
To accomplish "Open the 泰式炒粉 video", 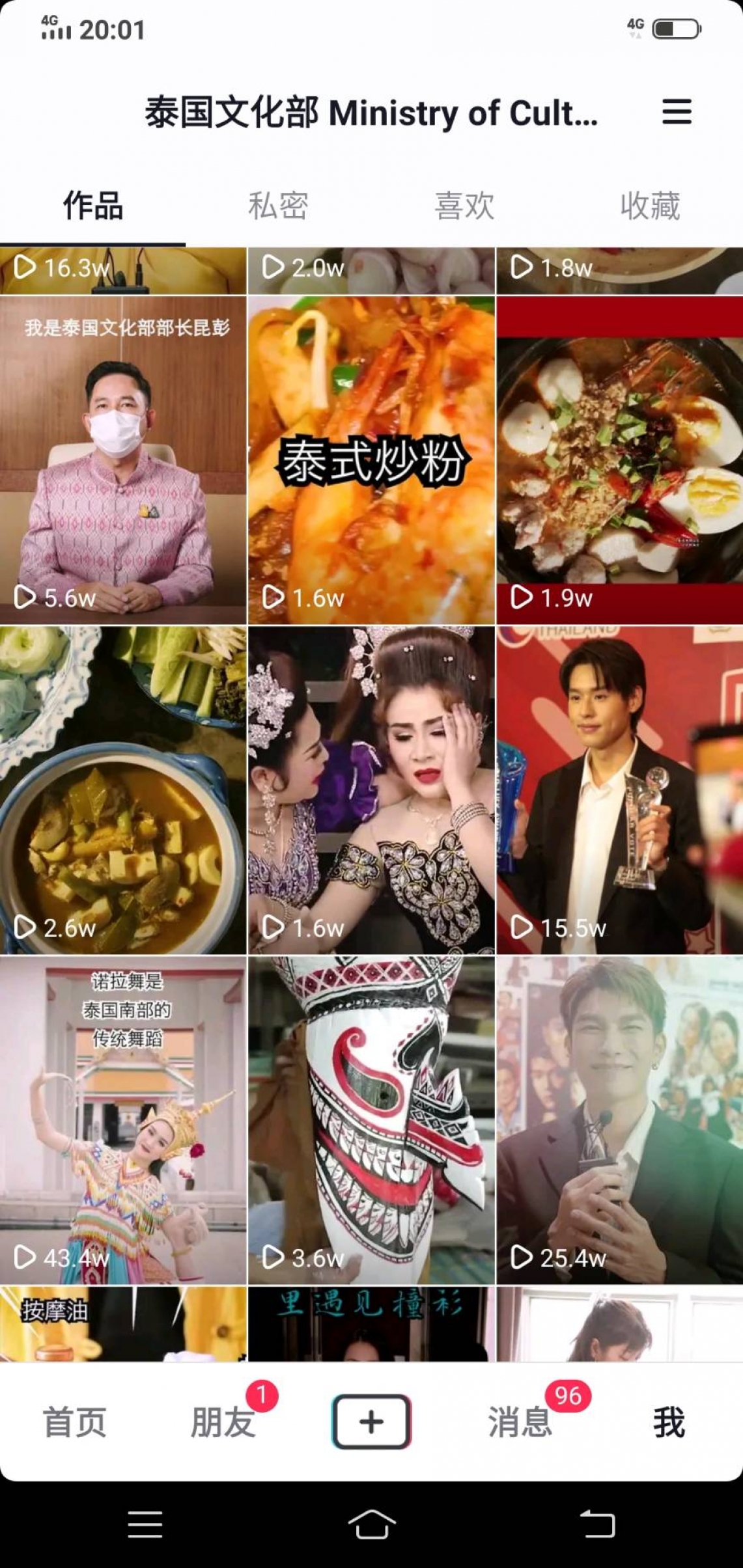I will point(371,460).
